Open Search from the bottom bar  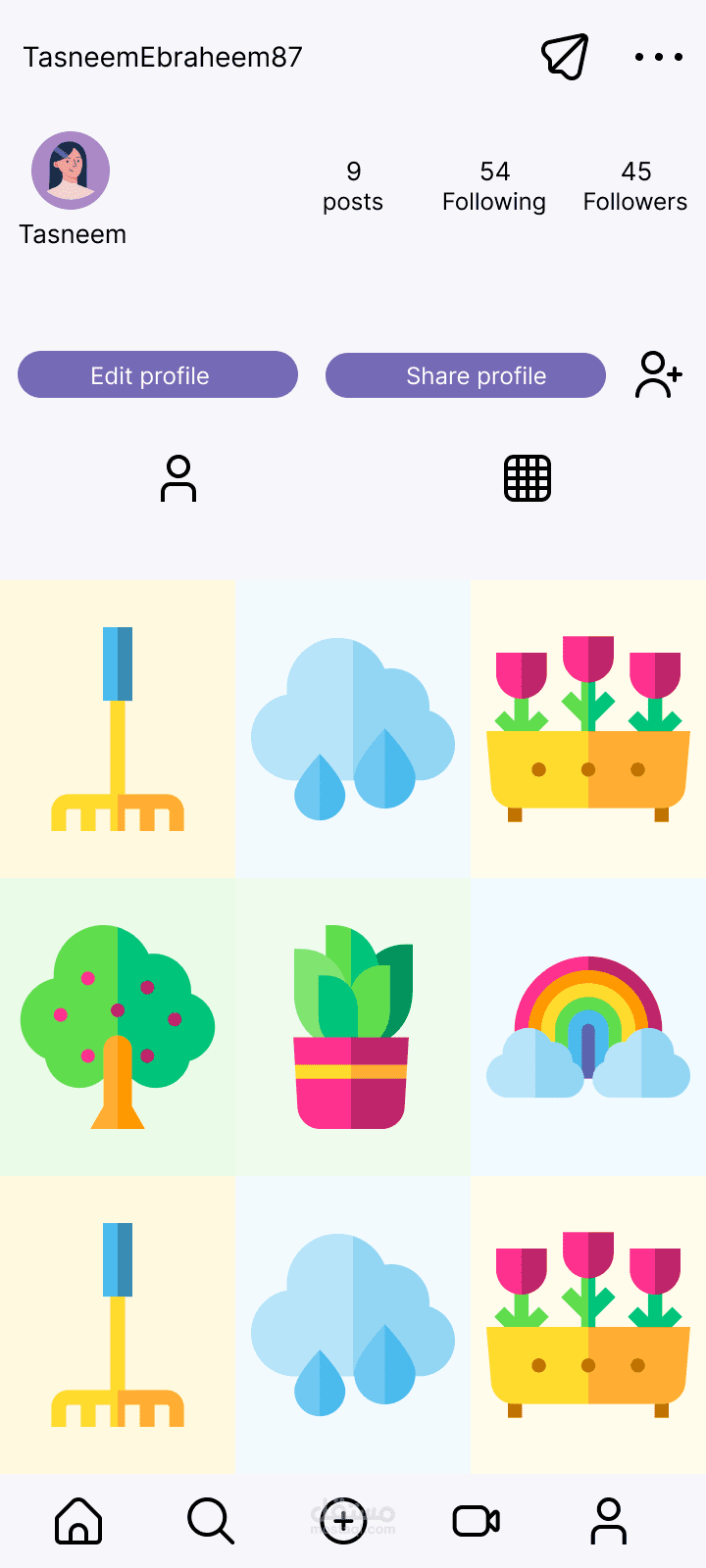(x=210, y=1521)
